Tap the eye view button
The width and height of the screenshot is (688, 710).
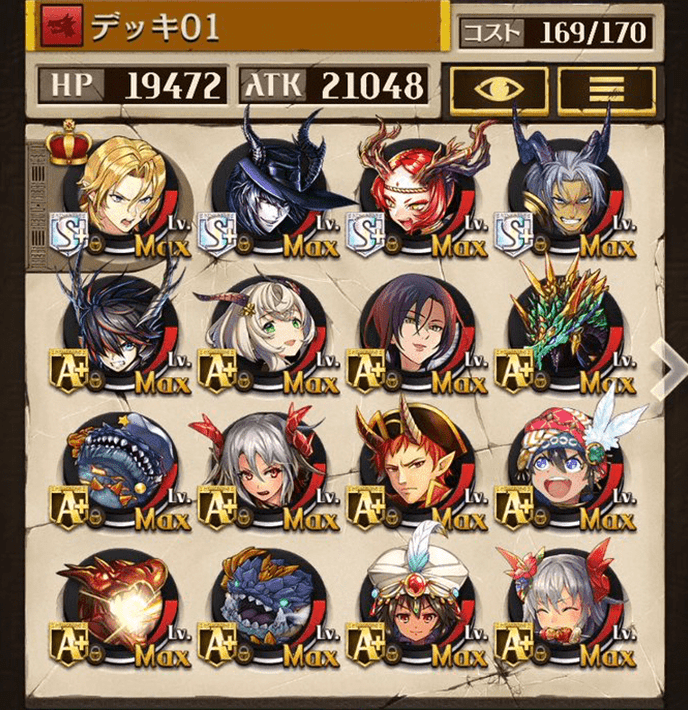point(499,89)
